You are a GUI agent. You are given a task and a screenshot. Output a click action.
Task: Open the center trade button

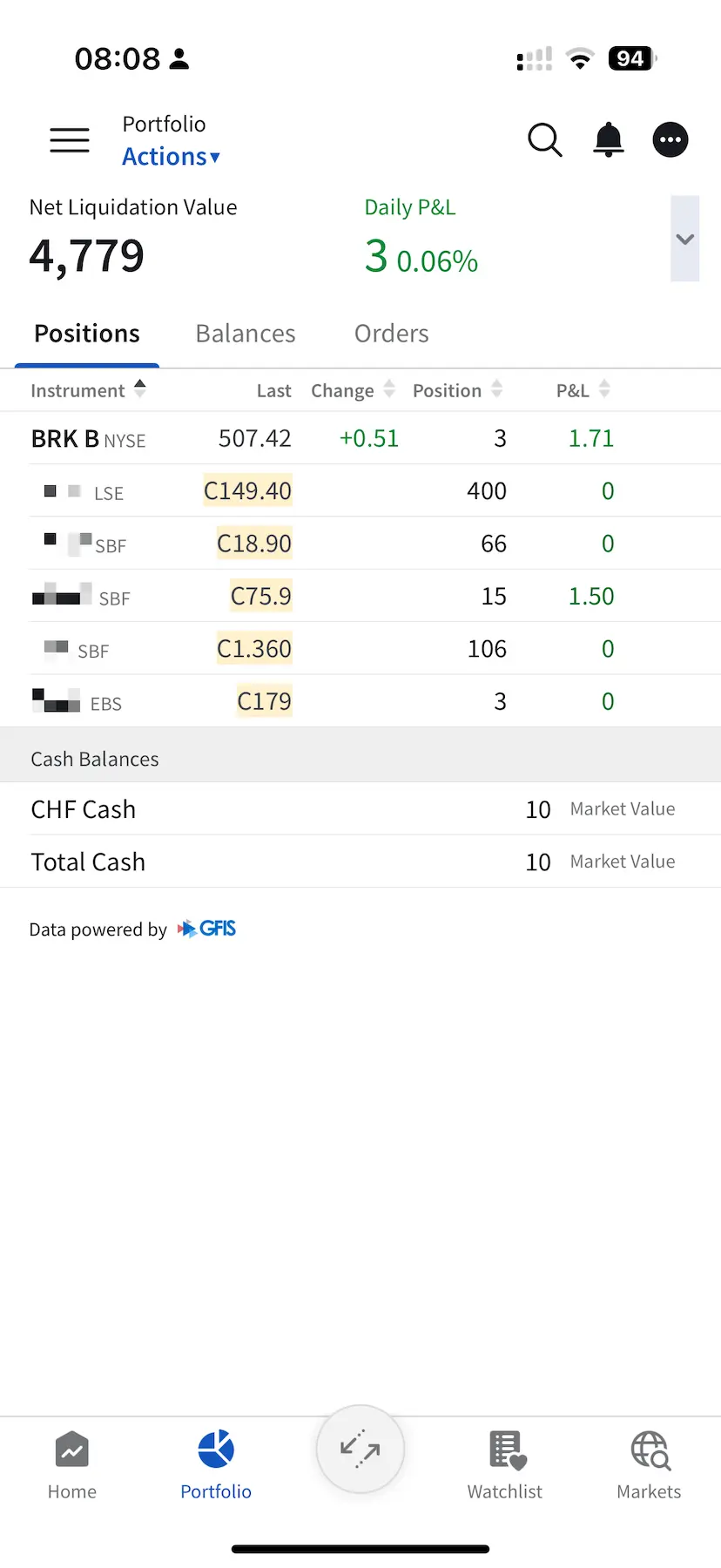click(x=360, y=1450)
